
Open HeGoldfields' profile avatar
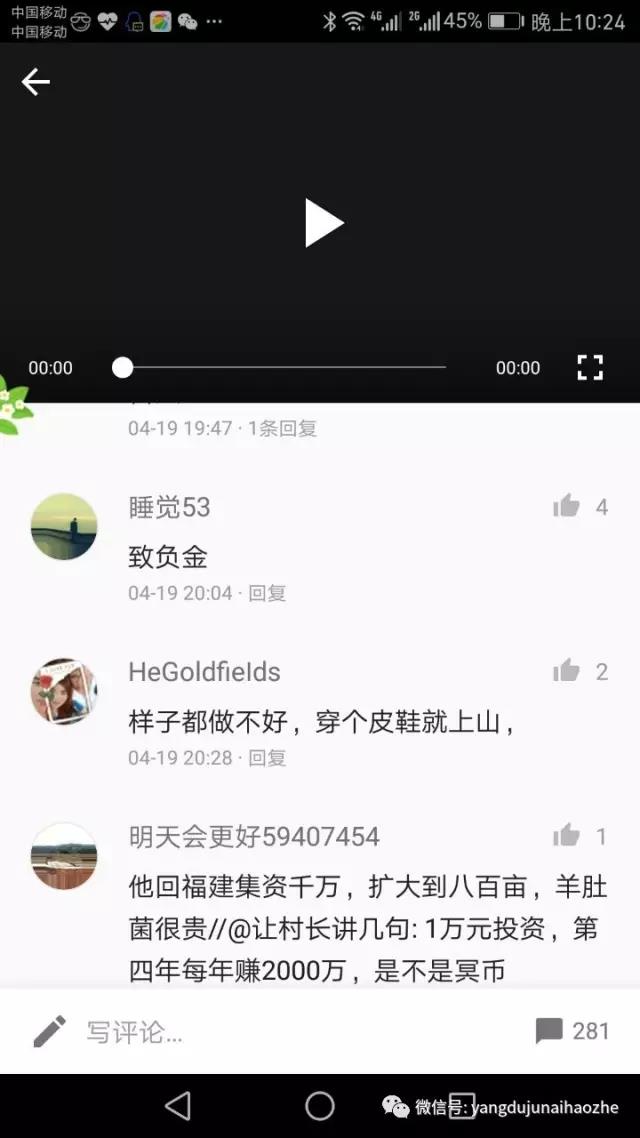(x=64, y=691)
